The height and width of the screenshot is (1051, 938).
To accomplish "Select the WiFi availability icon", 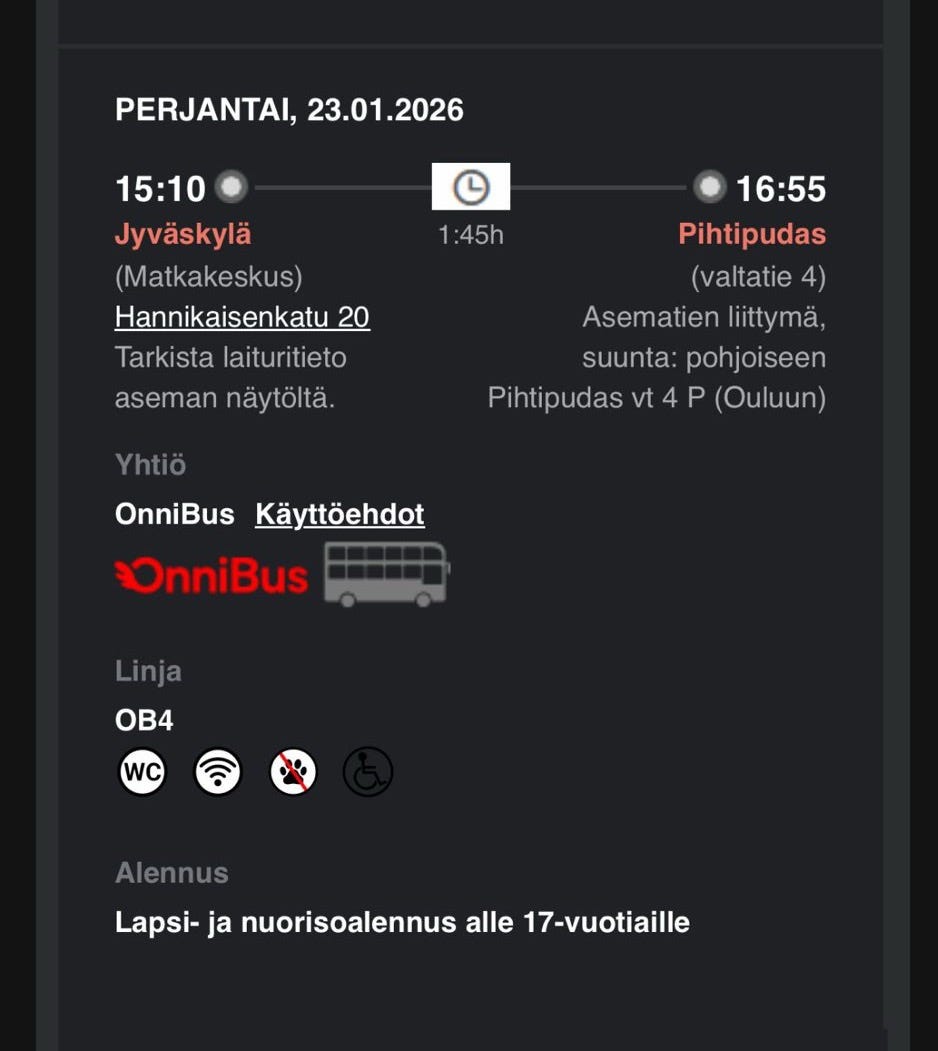I will point(216,771).
